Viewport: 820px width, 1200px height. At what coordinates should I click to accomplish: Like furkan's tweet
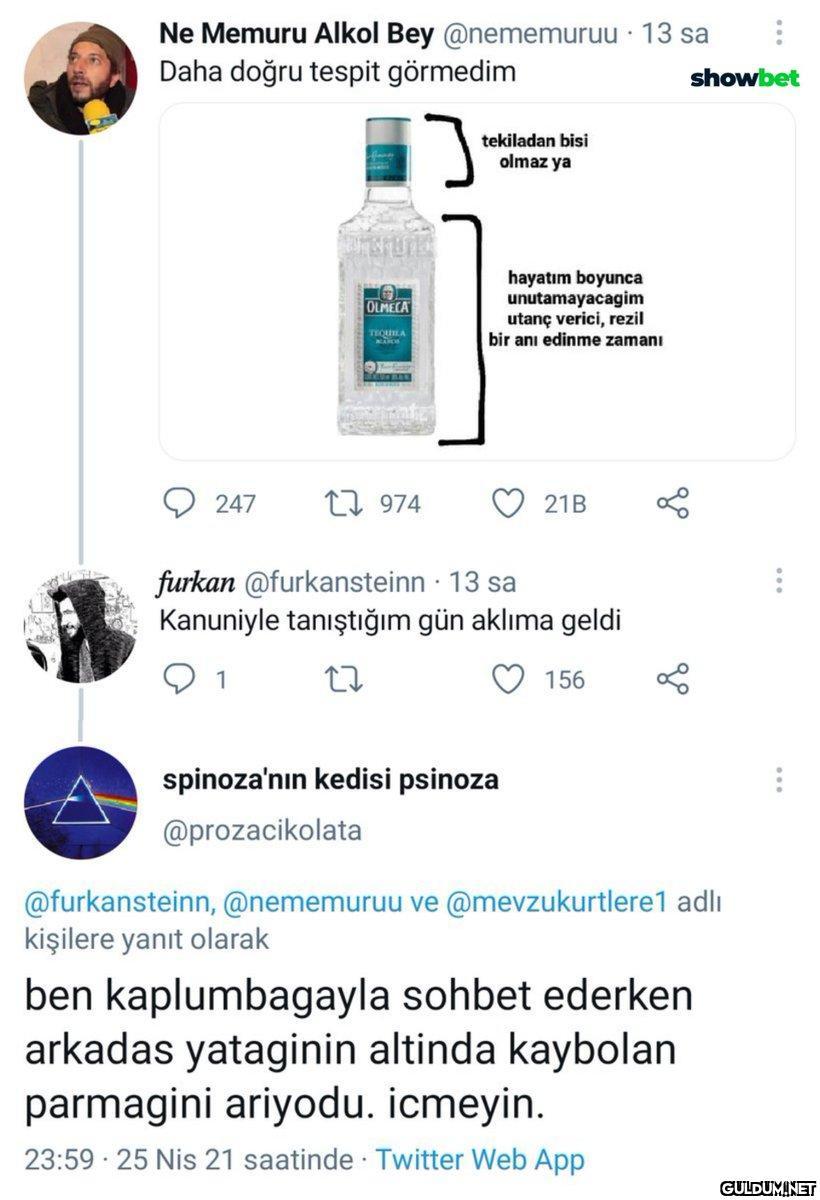point(508,679)
